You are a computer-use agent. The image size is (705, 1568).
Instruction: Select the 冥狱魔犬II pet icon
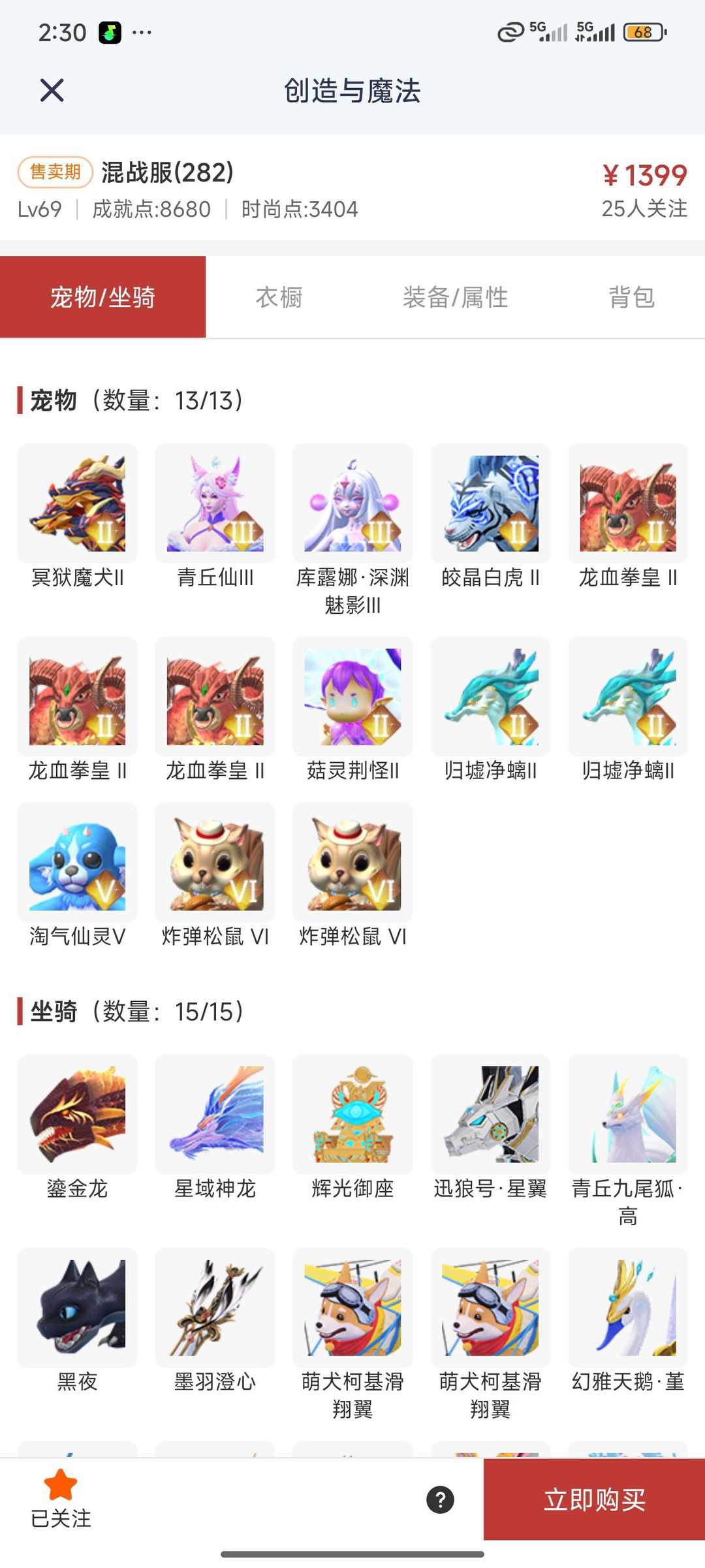pos(78,501)
